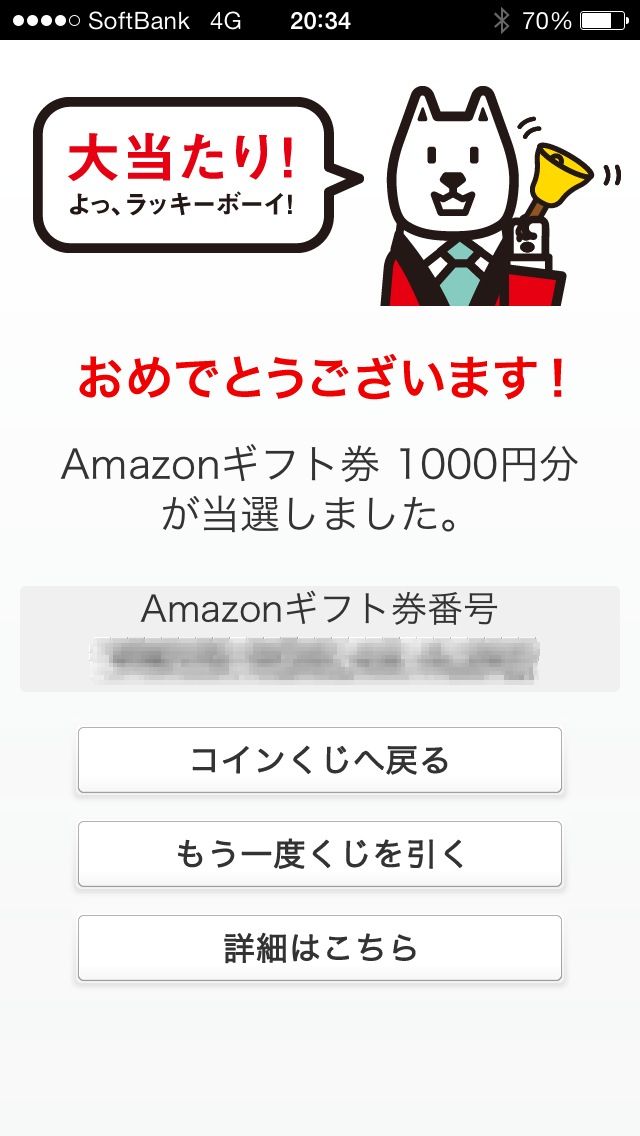Open details via 詳細はこちら

click(320, 948)
